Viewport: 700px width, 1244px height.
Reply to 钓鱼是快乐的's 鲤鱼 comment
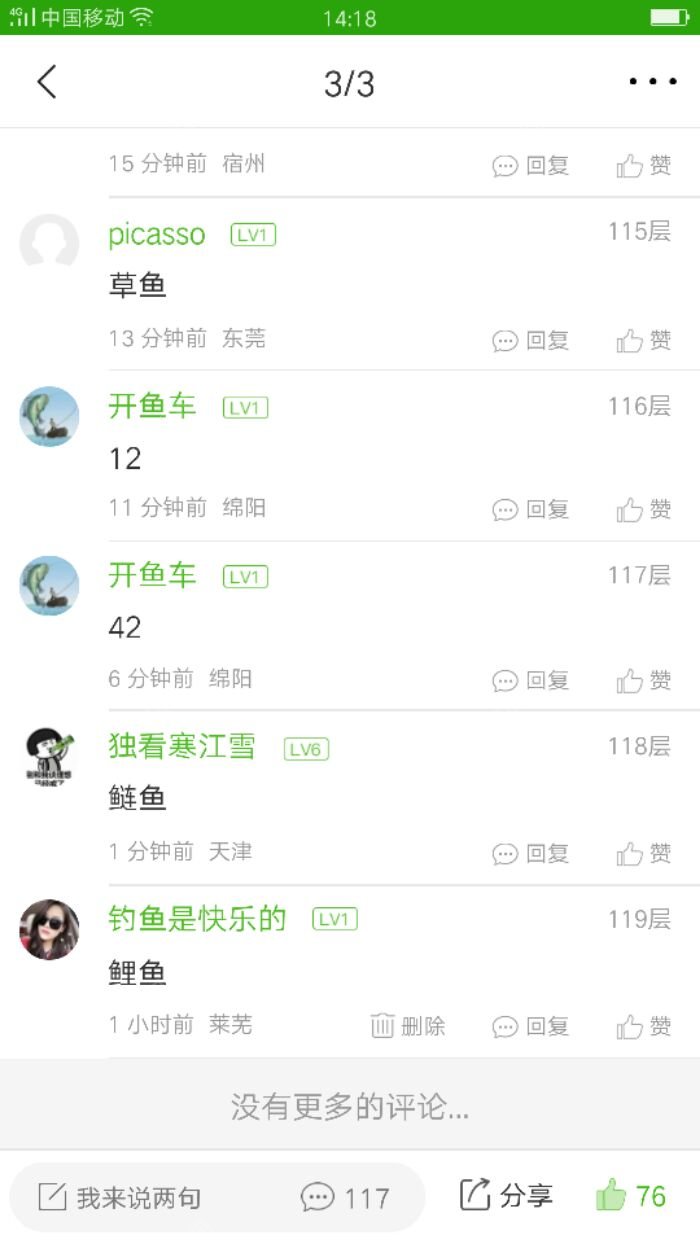tap(530, 1027)
